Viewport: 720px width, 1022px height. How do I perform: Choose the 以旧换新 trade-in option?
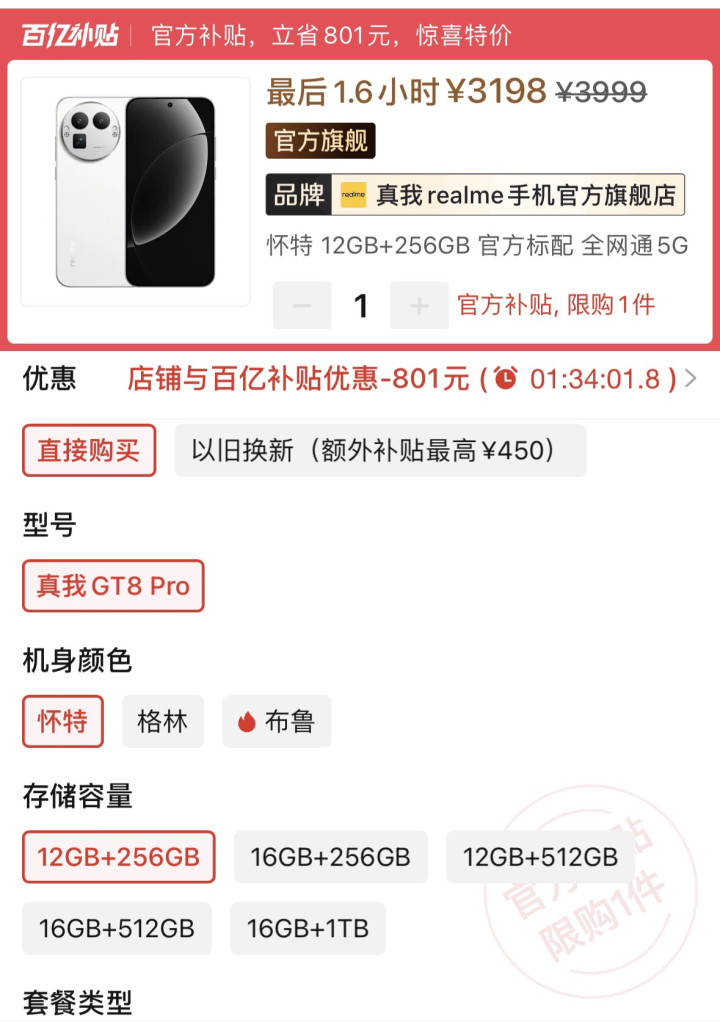pos(380,451)
